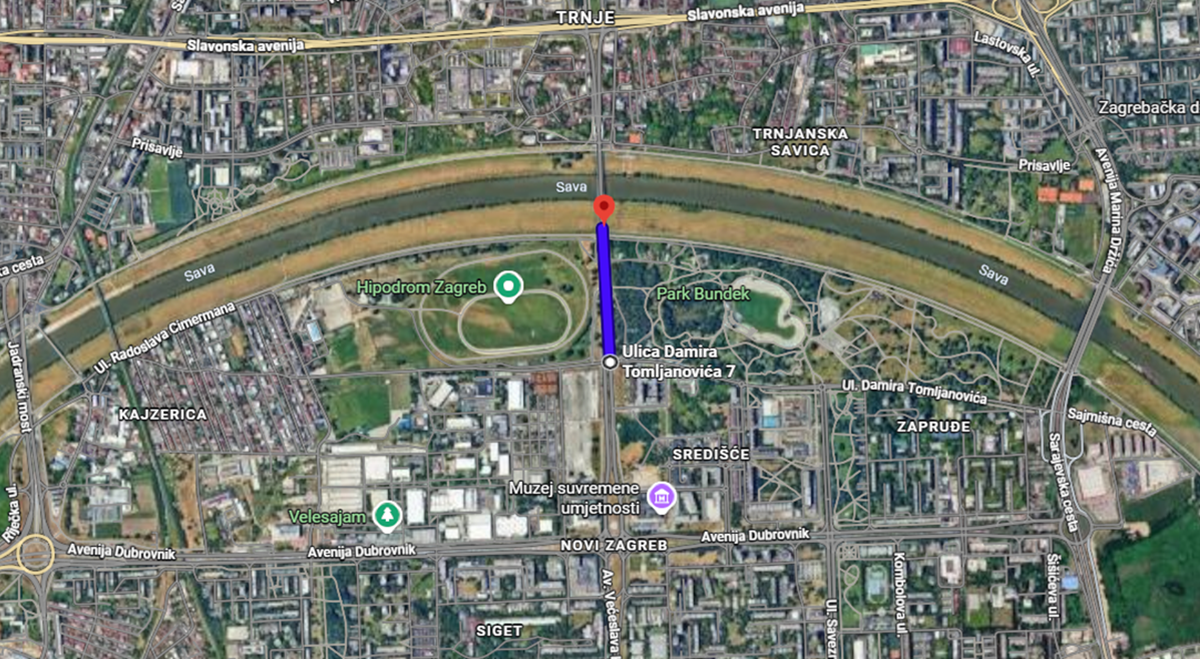Open the Muzej suvremene umjetnosti museum pin
The width and height of the screenshot is (1200, 659).
pos(659,495)
